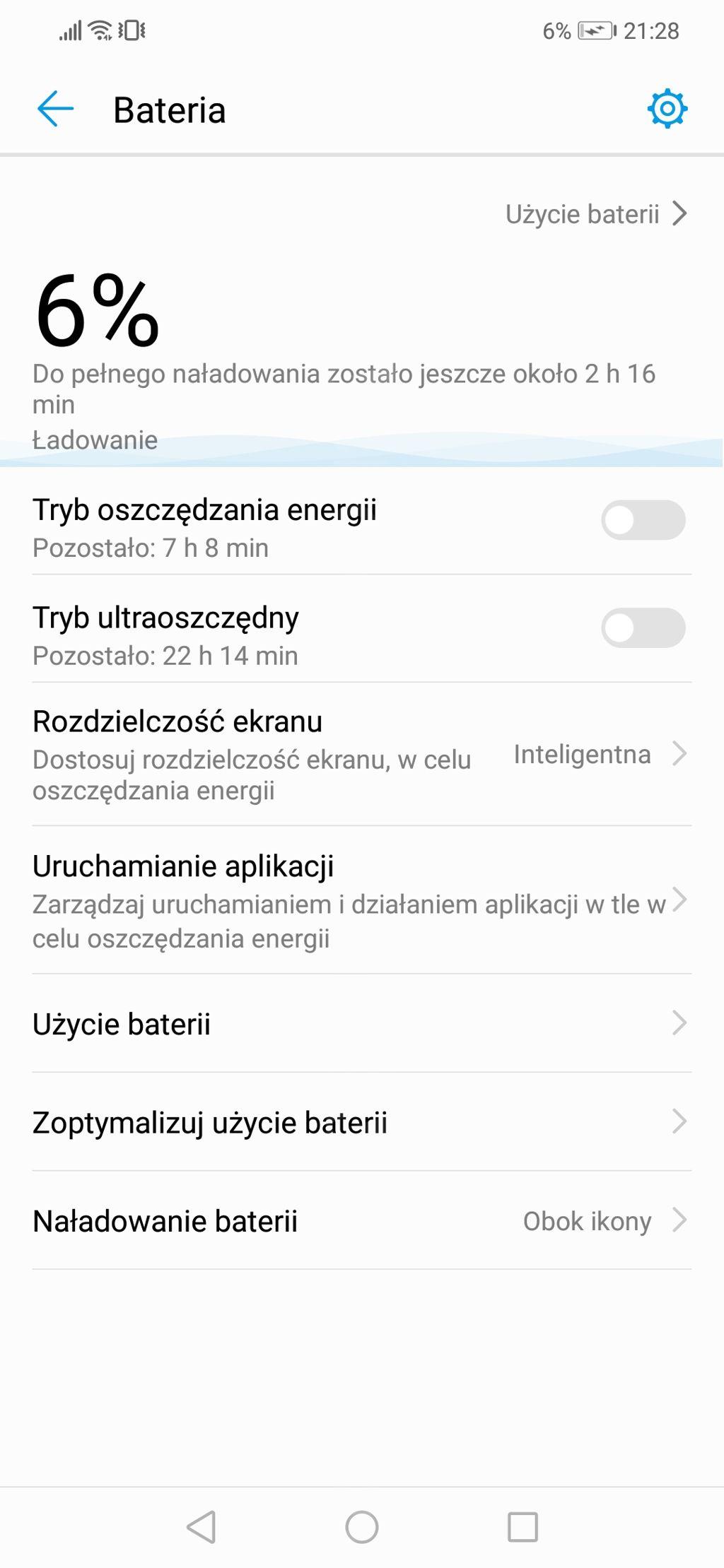
Task: Turn on Tryb ultraoszczędny switch
Action: [x=643, y=627]
